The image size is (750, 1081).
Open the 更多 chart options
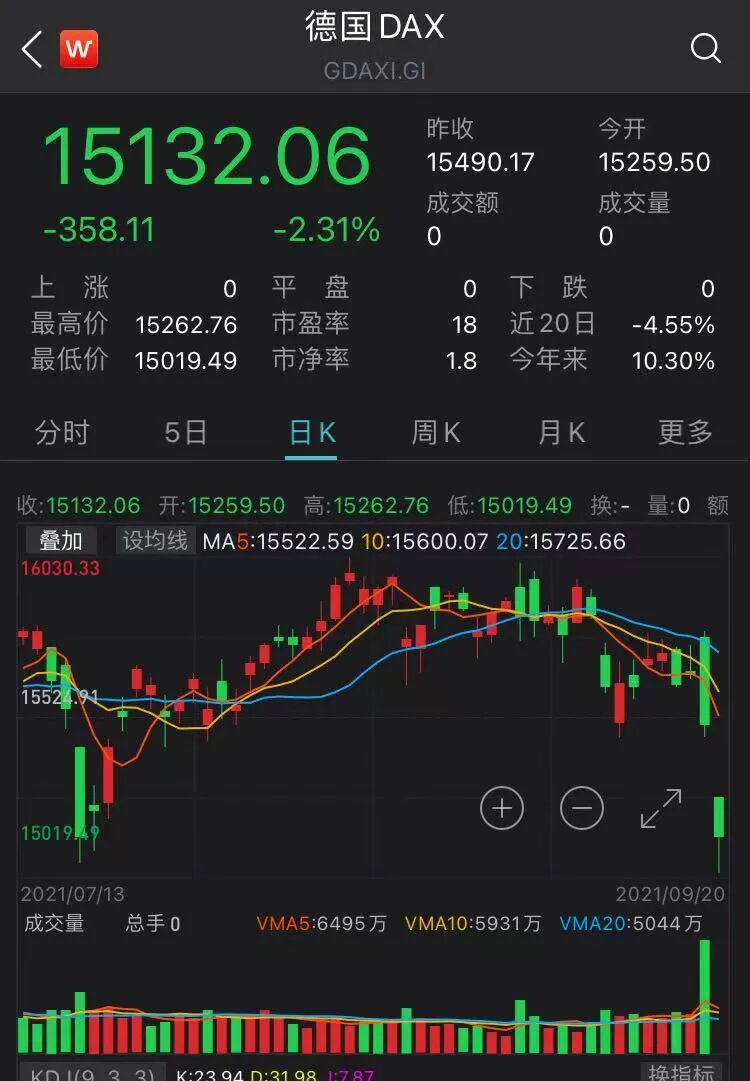(x=685, y=432)
